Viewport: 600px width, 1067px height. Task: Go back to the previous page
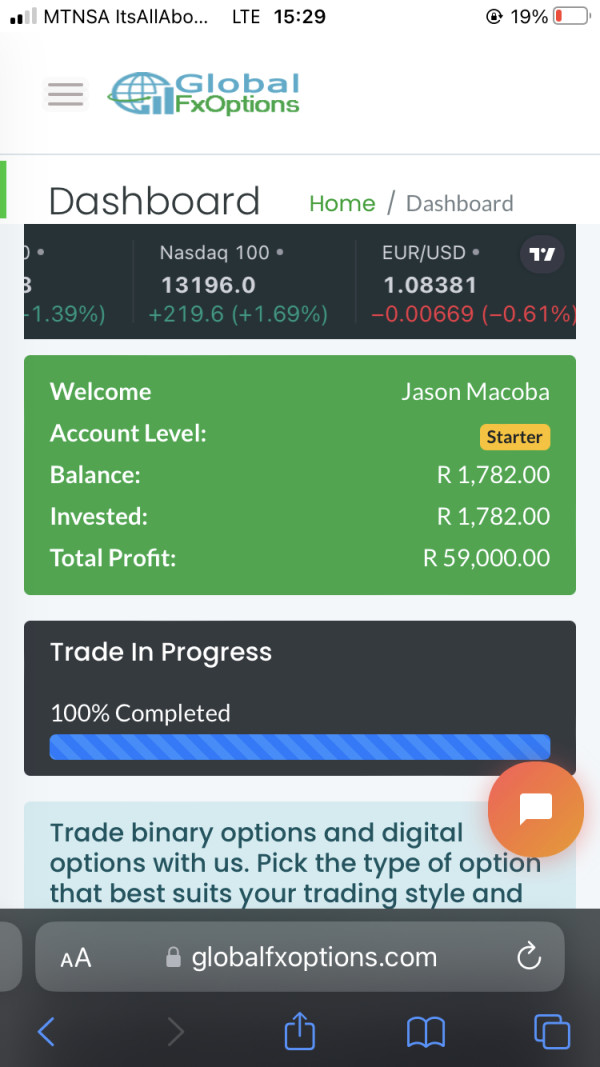tap(46, 1032)
